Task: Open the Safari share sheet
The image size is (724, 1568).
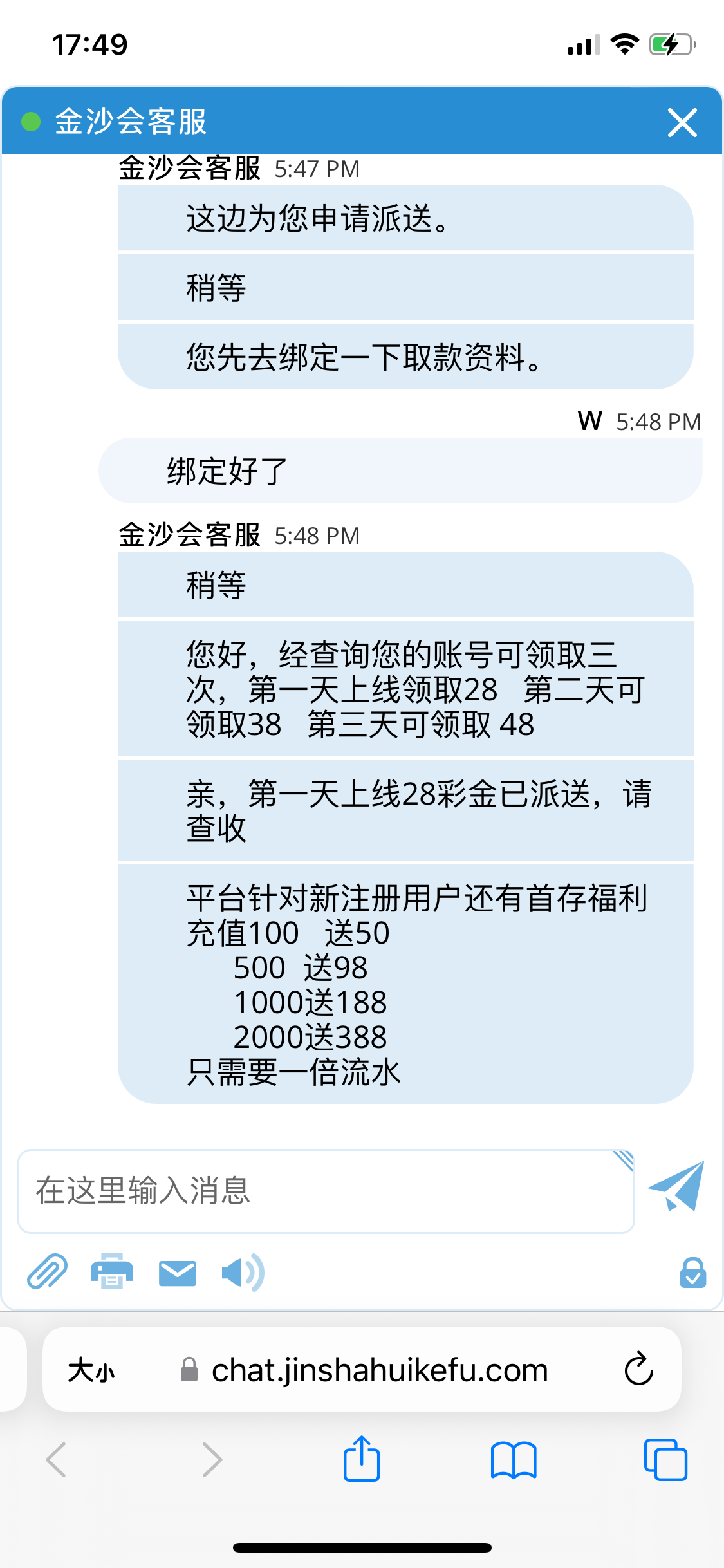Action: [362, 1459]
